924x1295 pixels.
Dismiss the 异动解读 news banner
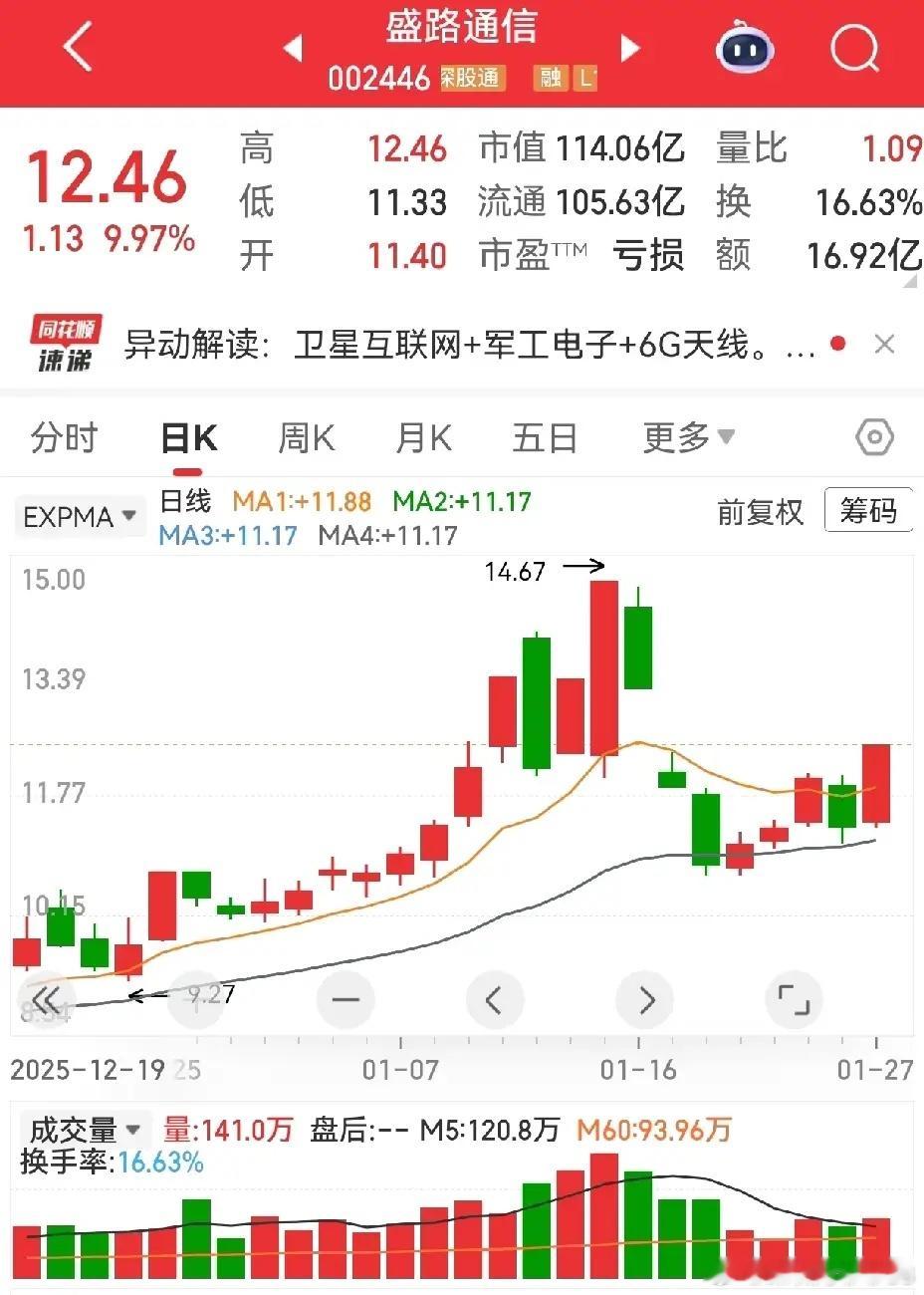point(884,343)
